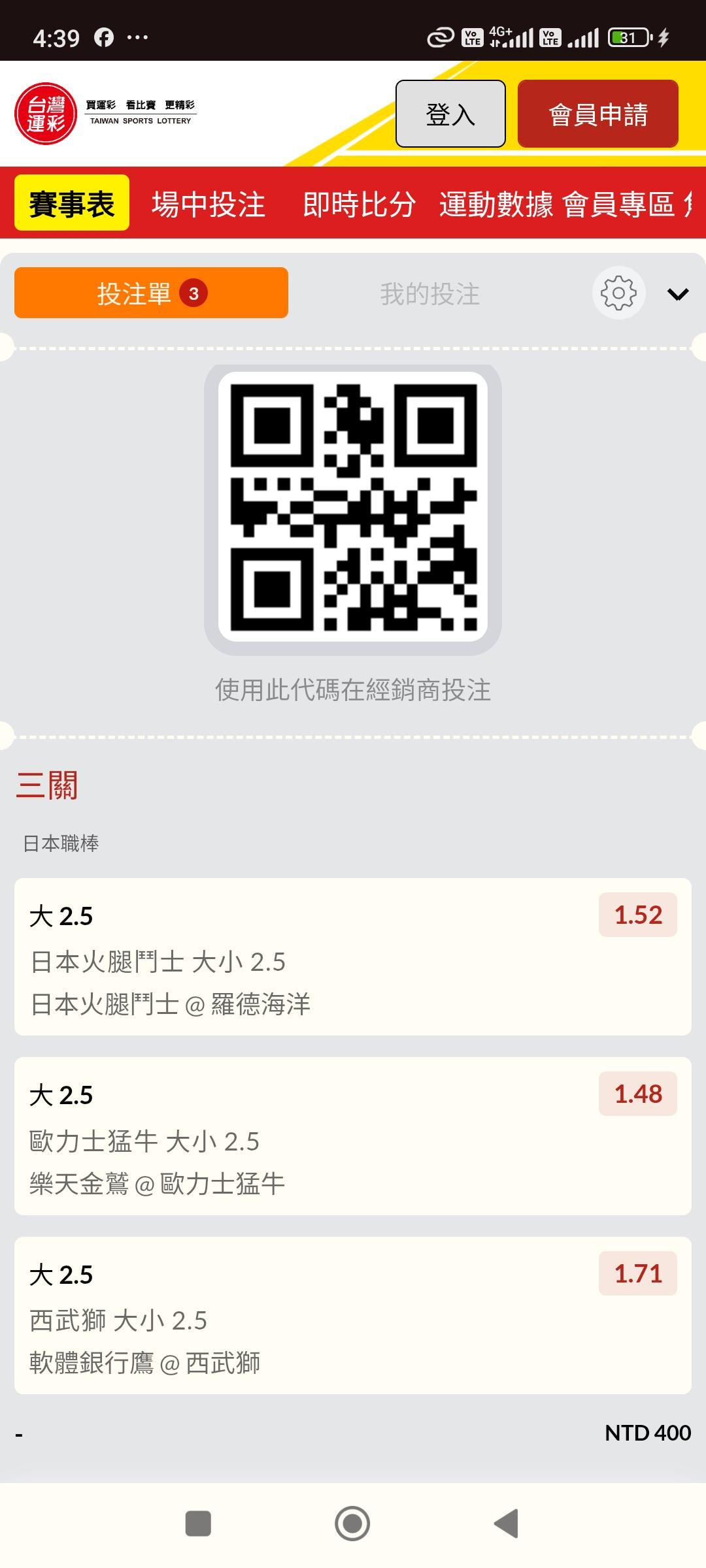Open 會員申請 member registration
The height and width of the screenshot is (1568, 706).
[x=597, y=114]
